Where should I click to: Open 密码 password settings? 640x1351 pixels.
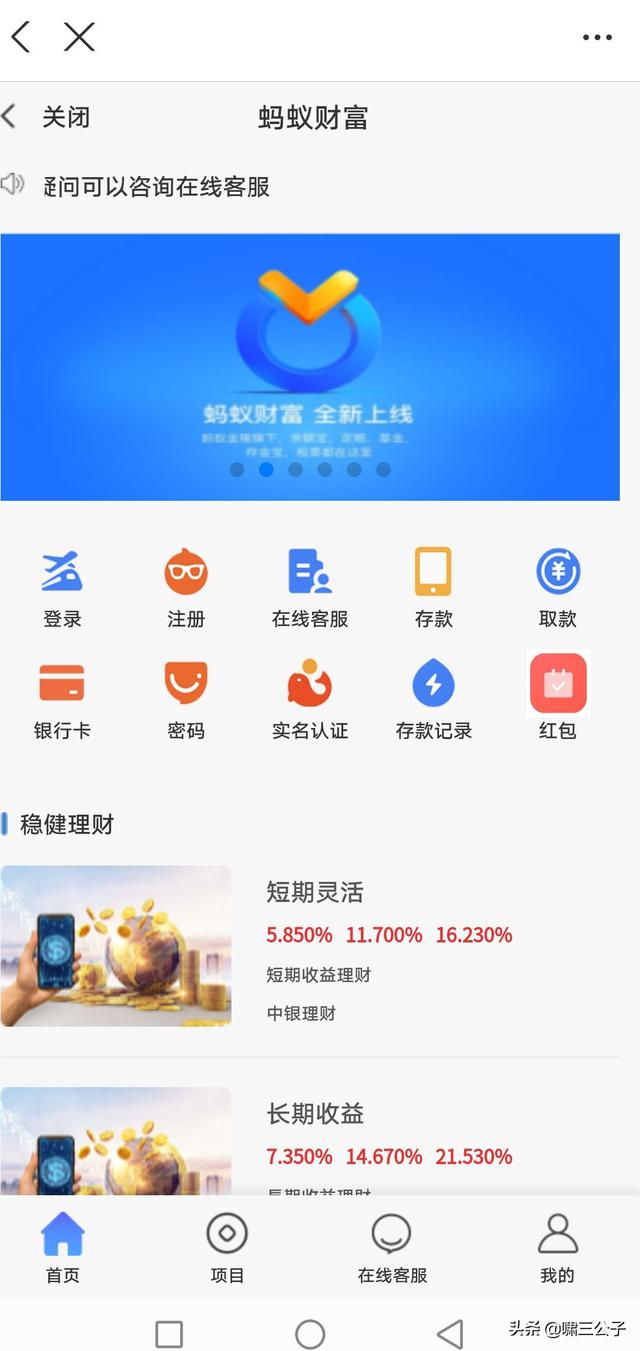(186, 699)
